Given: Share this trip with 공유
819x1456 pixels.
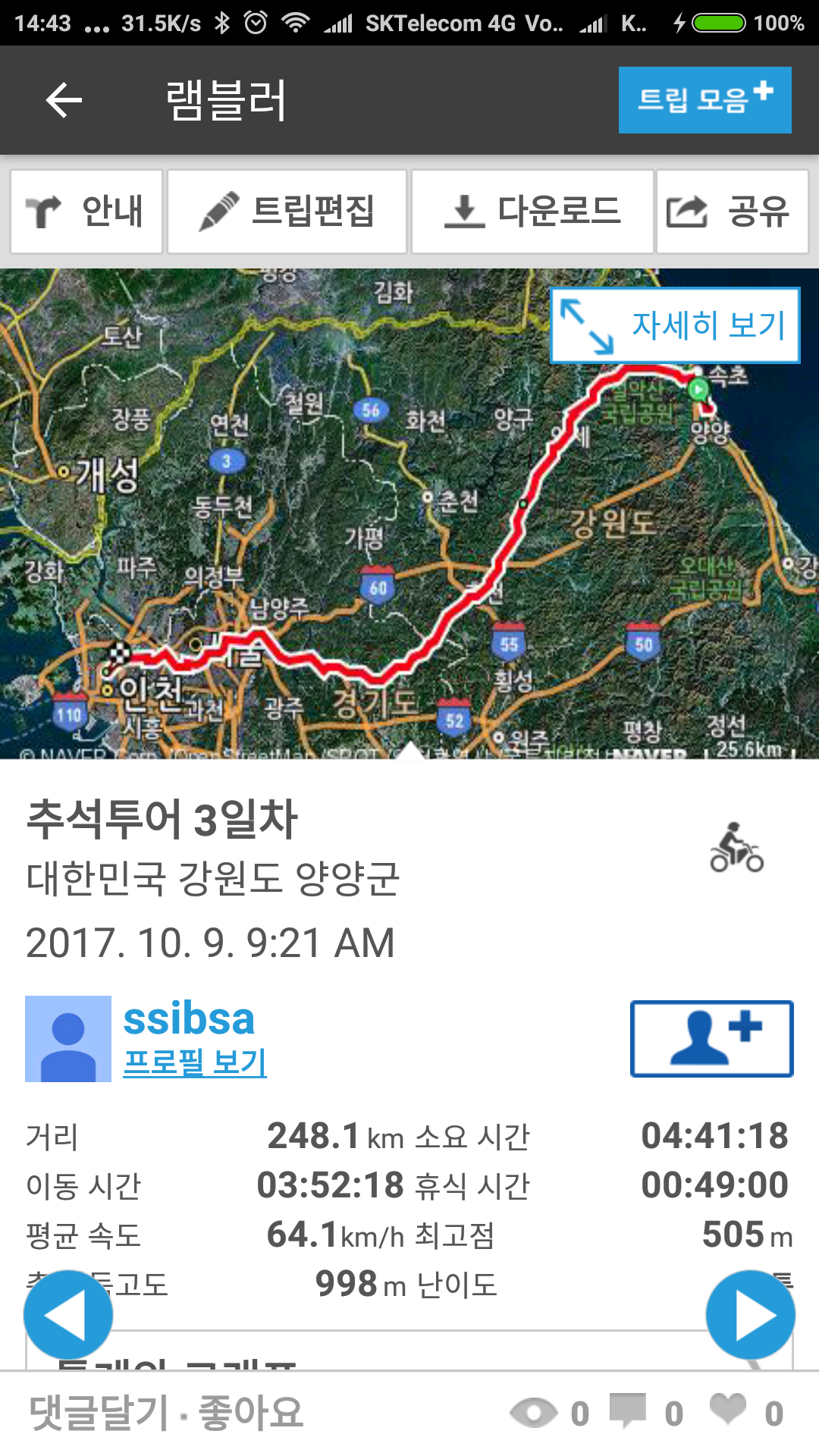Looking at the screenshot, I should [732, 212].
